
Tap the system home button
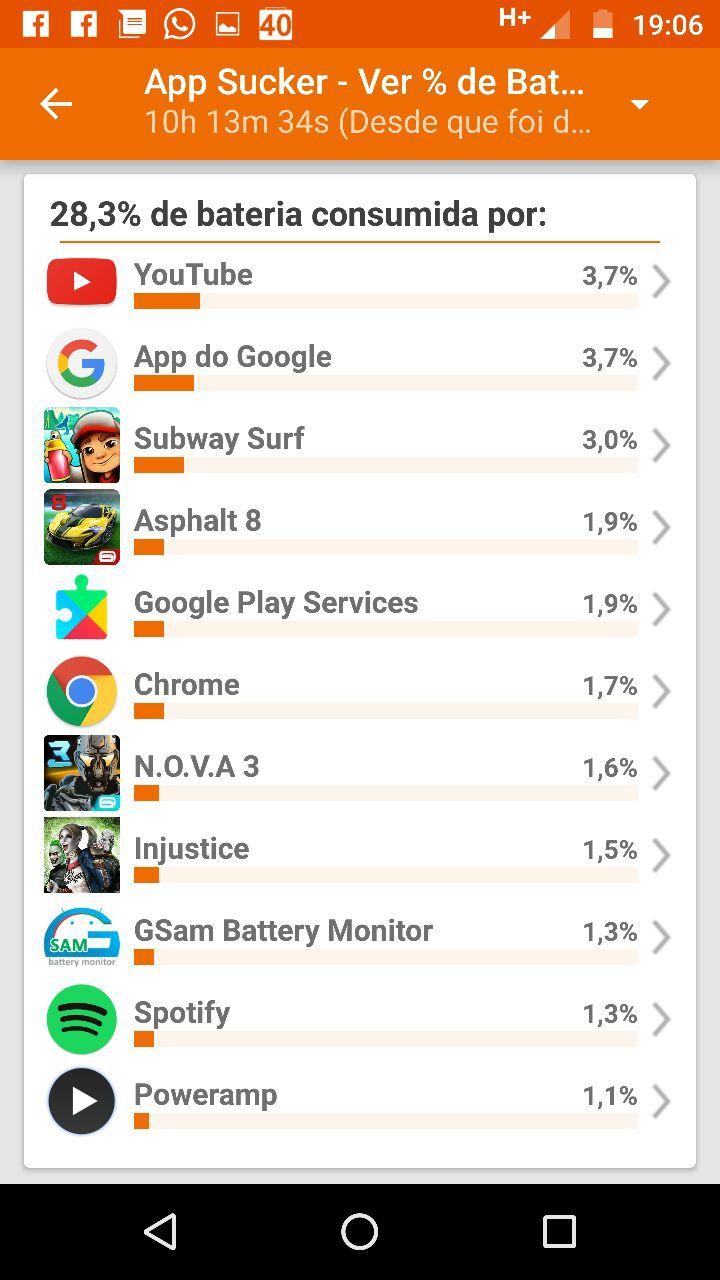360,1232
